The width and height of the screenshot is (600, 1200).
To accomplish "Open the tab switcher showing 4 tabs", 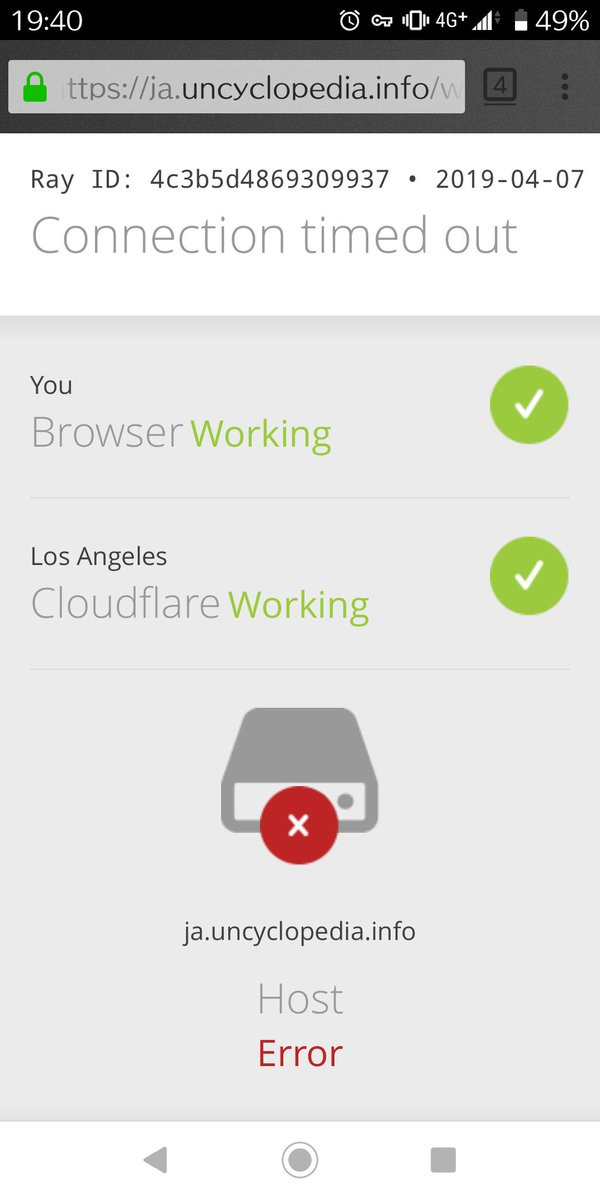I will (500, 87).
